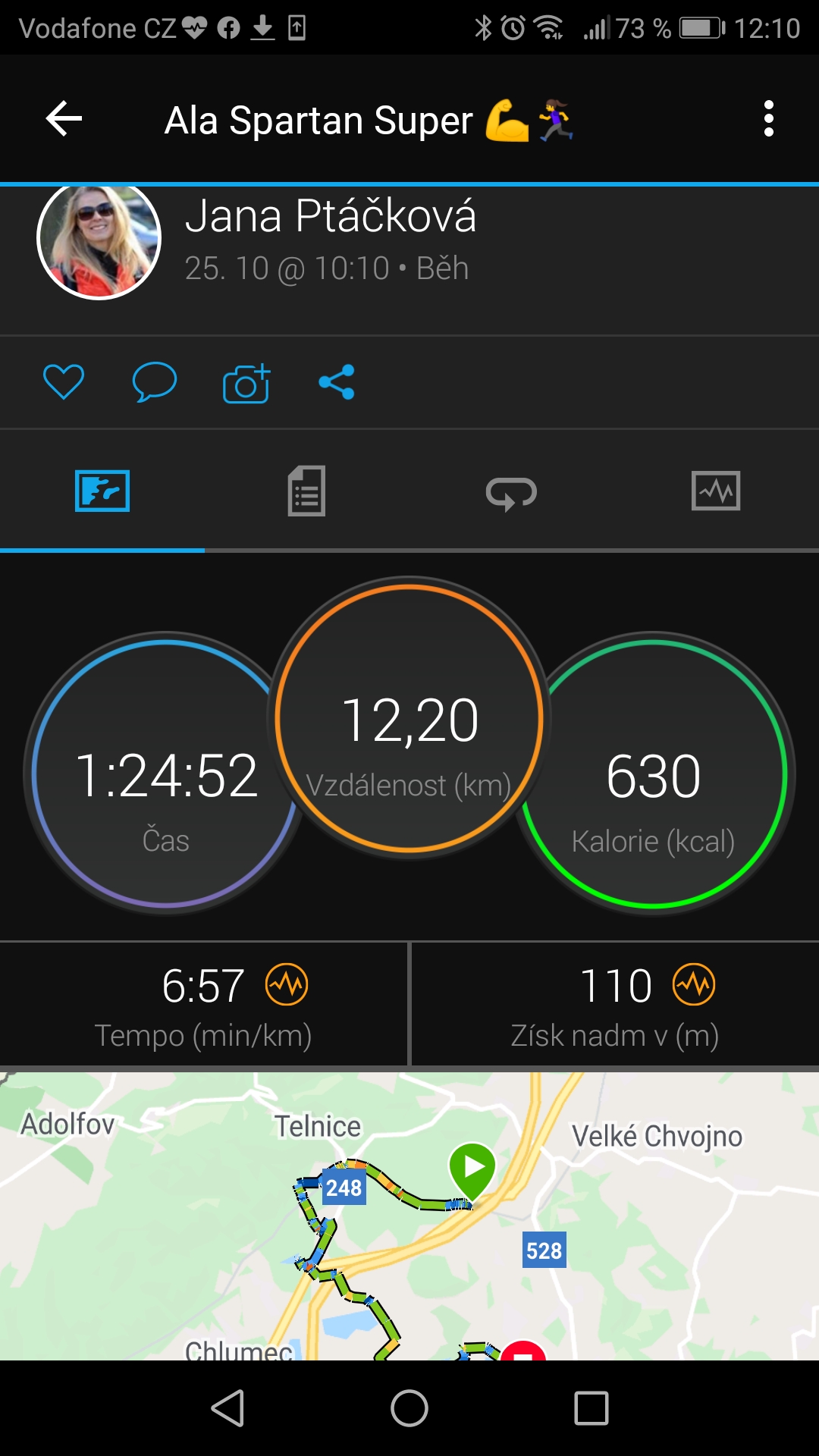Select the overview map tab
The height and width of the screenshot is (1456, 819).
pos(102,491)
